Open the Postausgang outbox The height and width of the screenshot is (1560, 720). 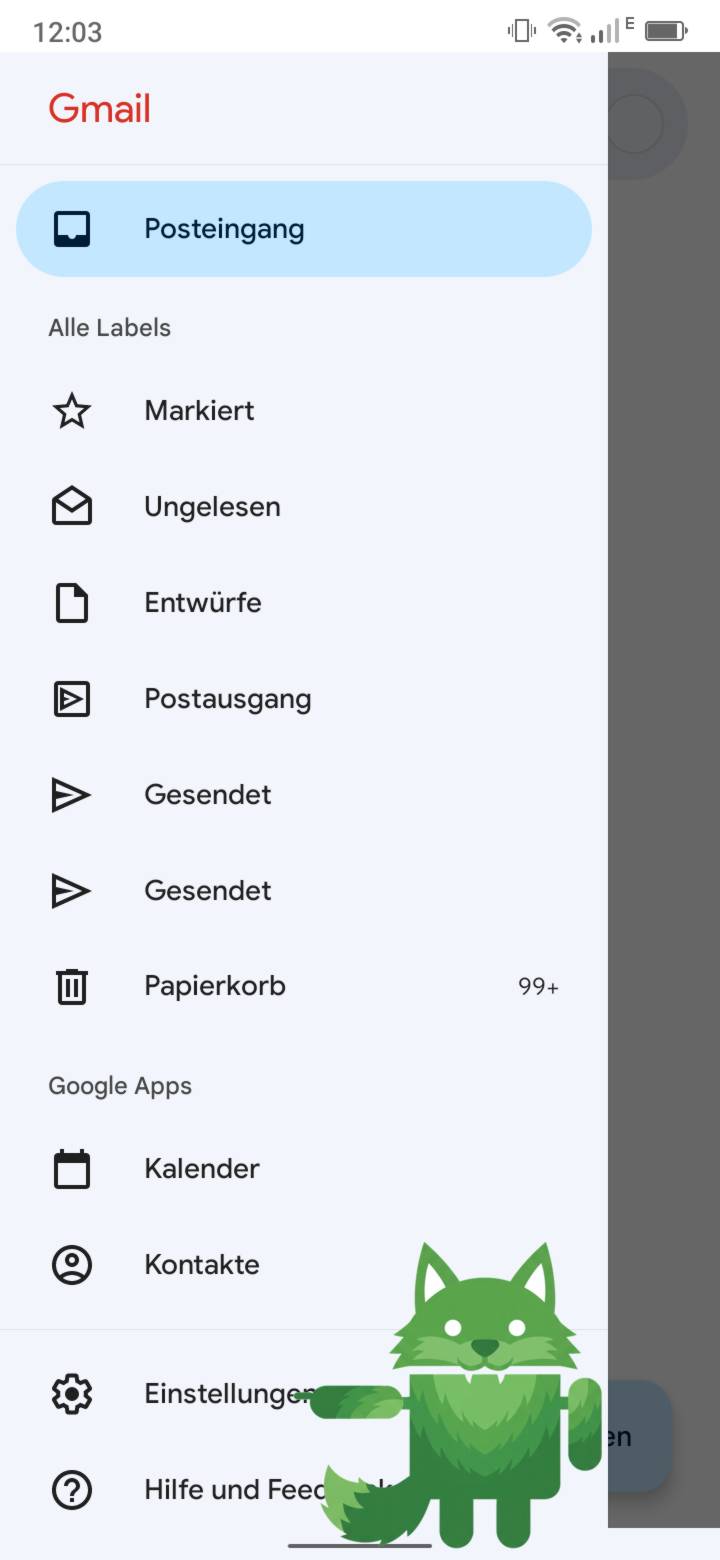(x=227, y=699)
